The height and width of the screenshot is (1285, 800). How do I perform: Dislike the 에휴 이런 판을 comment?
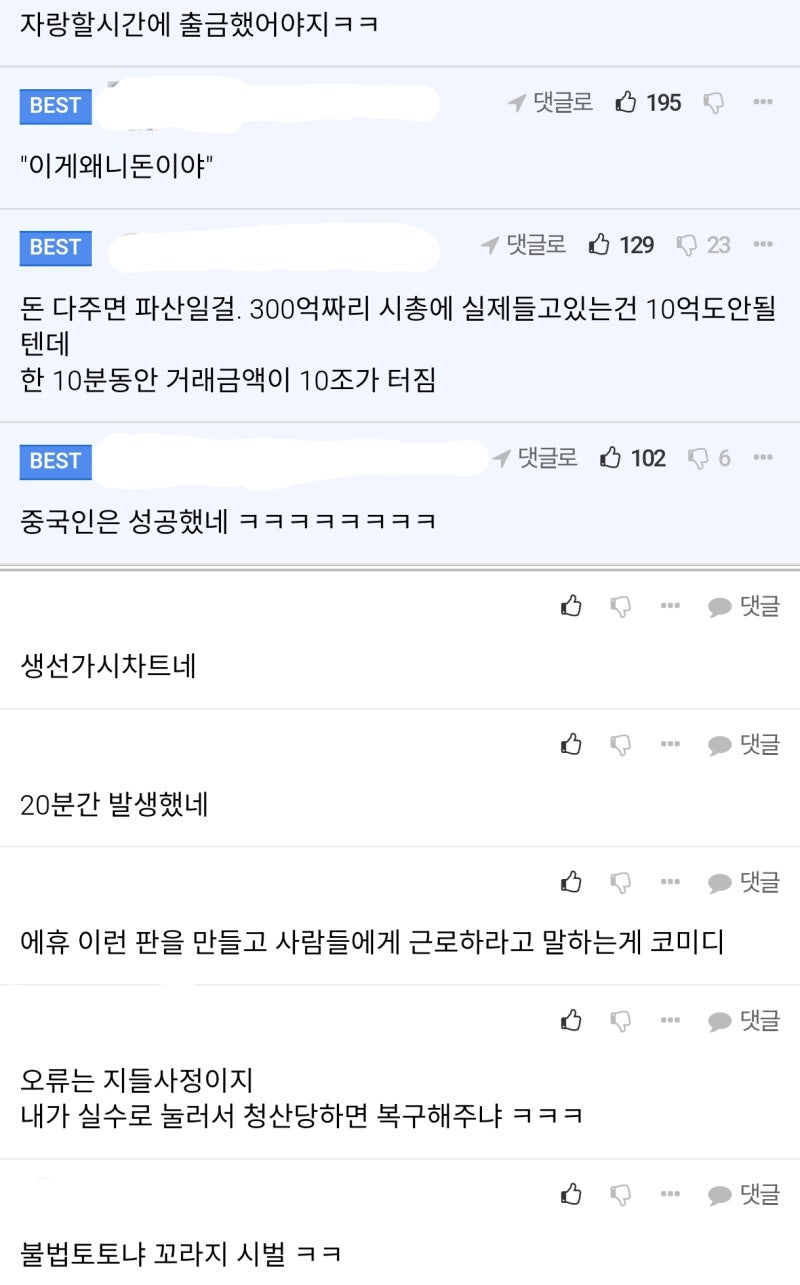pos(621,881)
